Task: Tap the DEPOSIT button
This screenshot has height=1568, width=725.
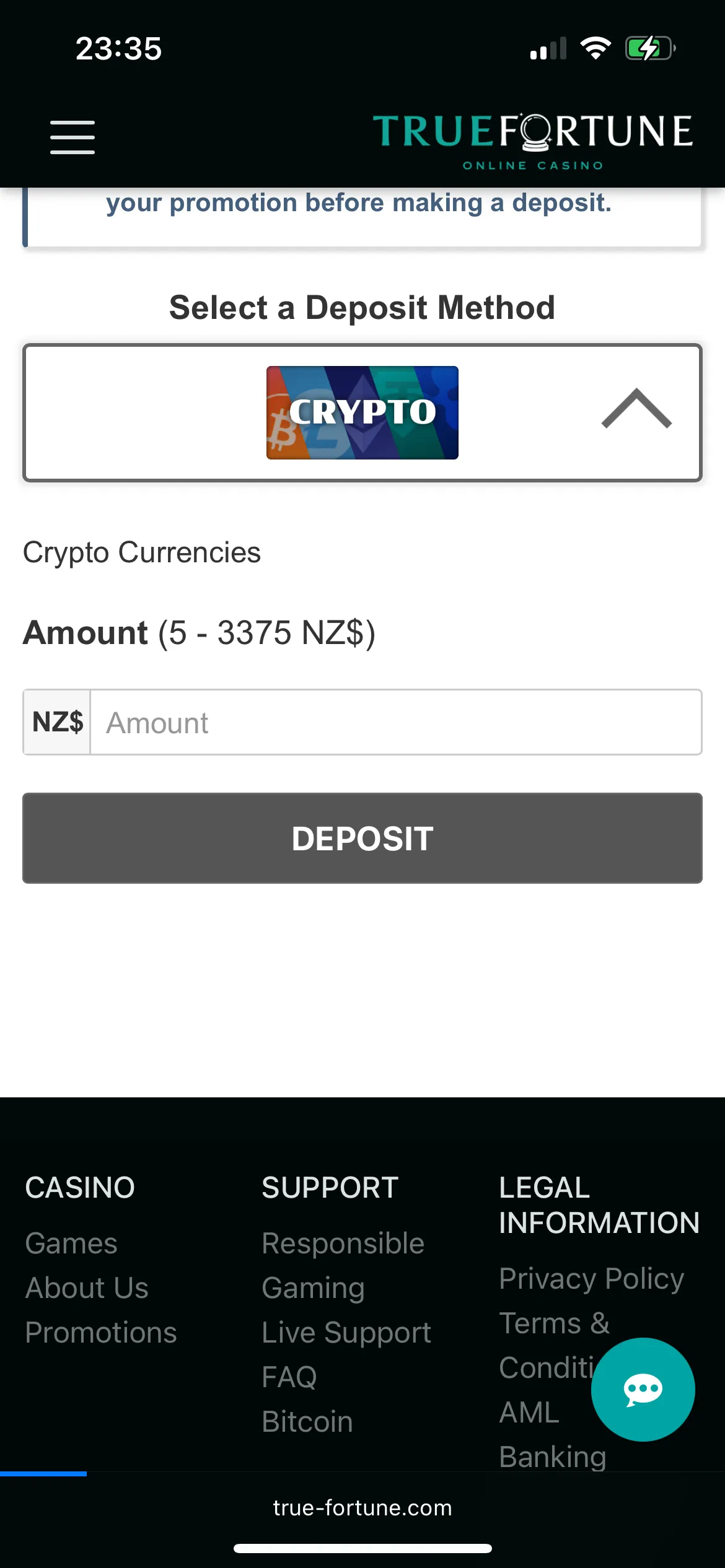Action: point(362,838)
